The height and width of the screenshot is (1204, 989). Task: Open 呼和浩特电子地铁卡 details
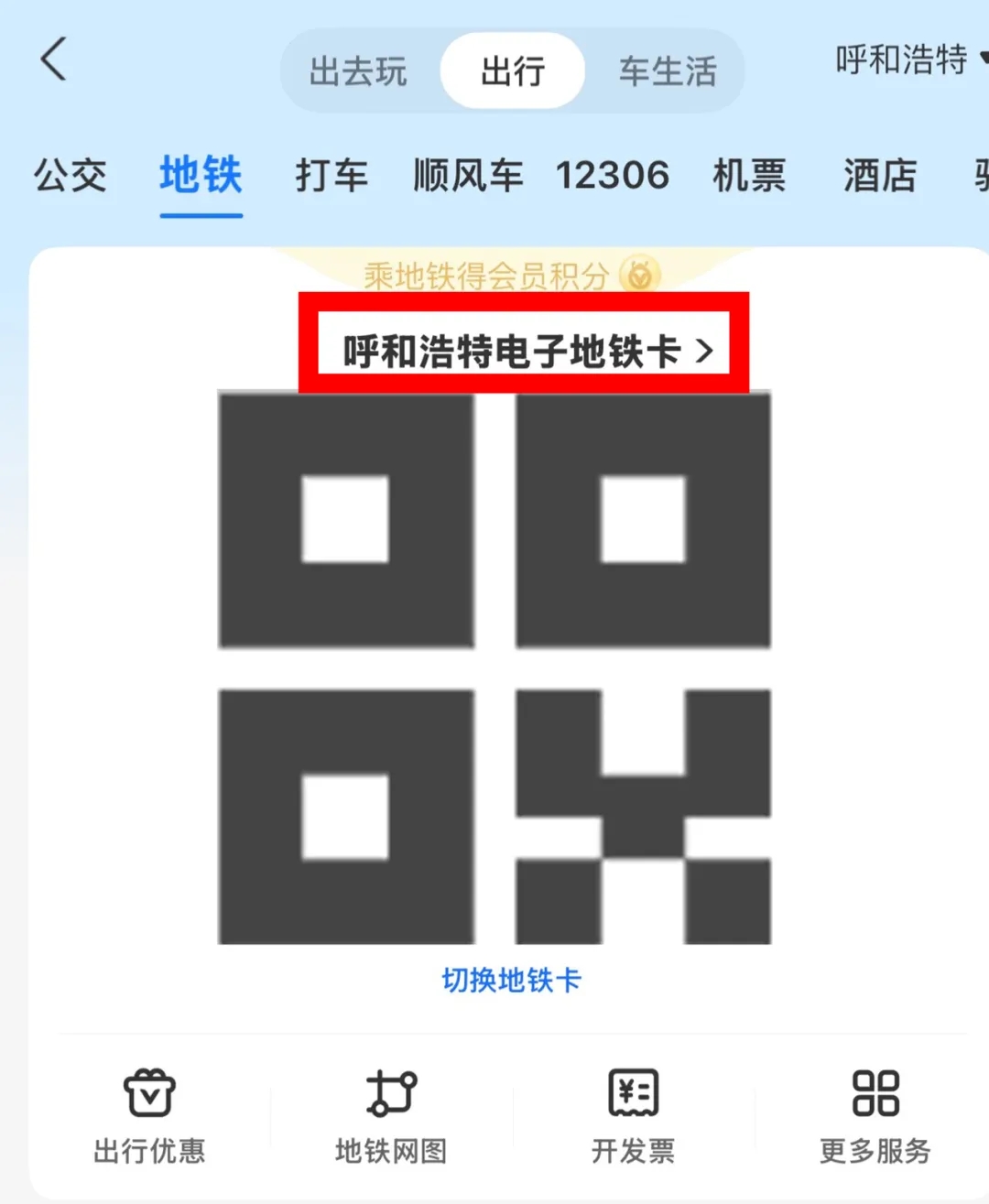(x=527, y=351)
